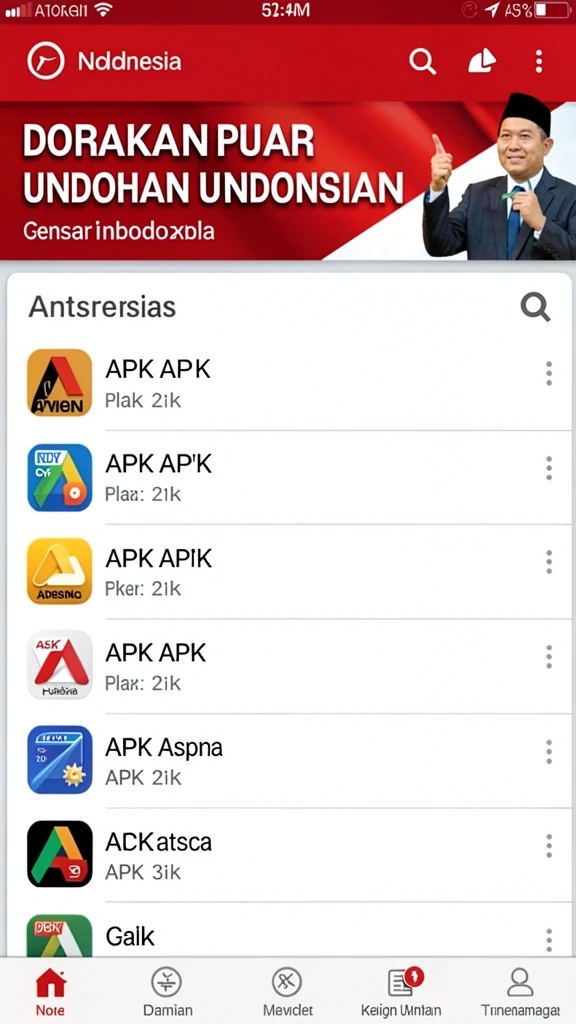Open the Keiign Umtan tab
The height and width of the screenshot is (1024, 576).
[x=401, y=991]
